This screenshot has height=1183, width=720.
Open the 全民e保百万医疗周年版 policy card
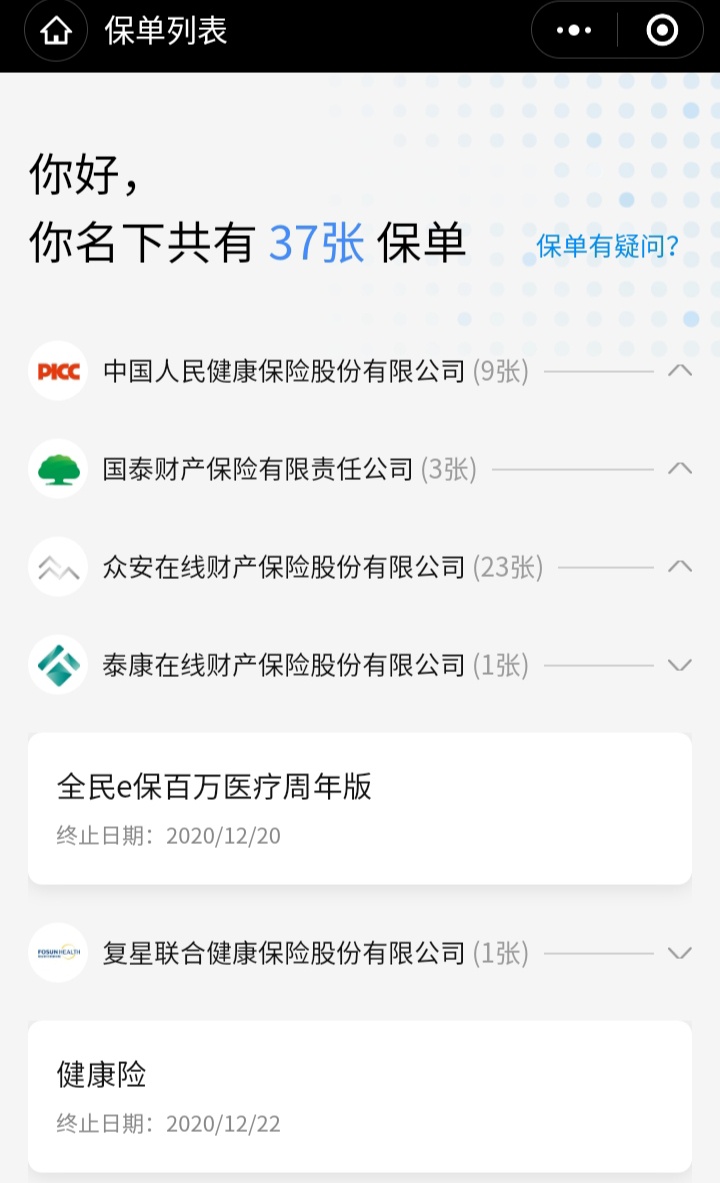(x=360, y=808)
